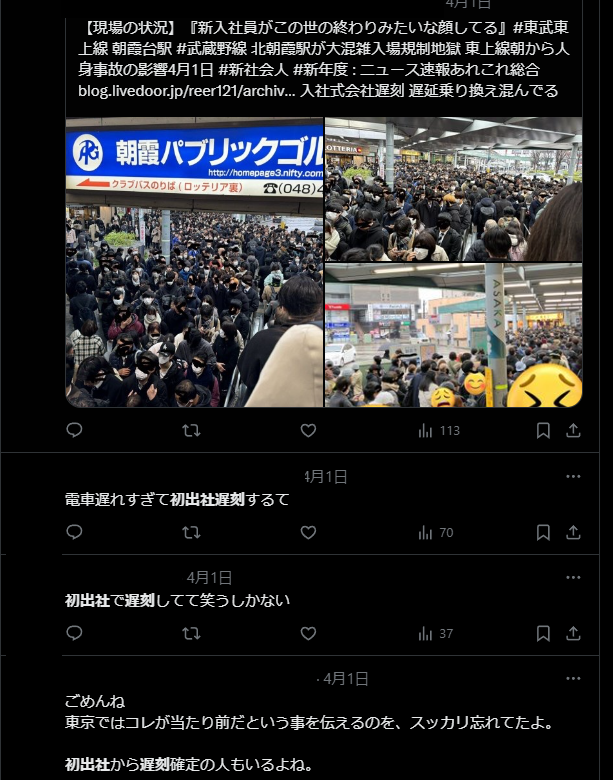Repost the post with 113 views
Viewport: 613px width, 780px height.
(x=191, y=431)
